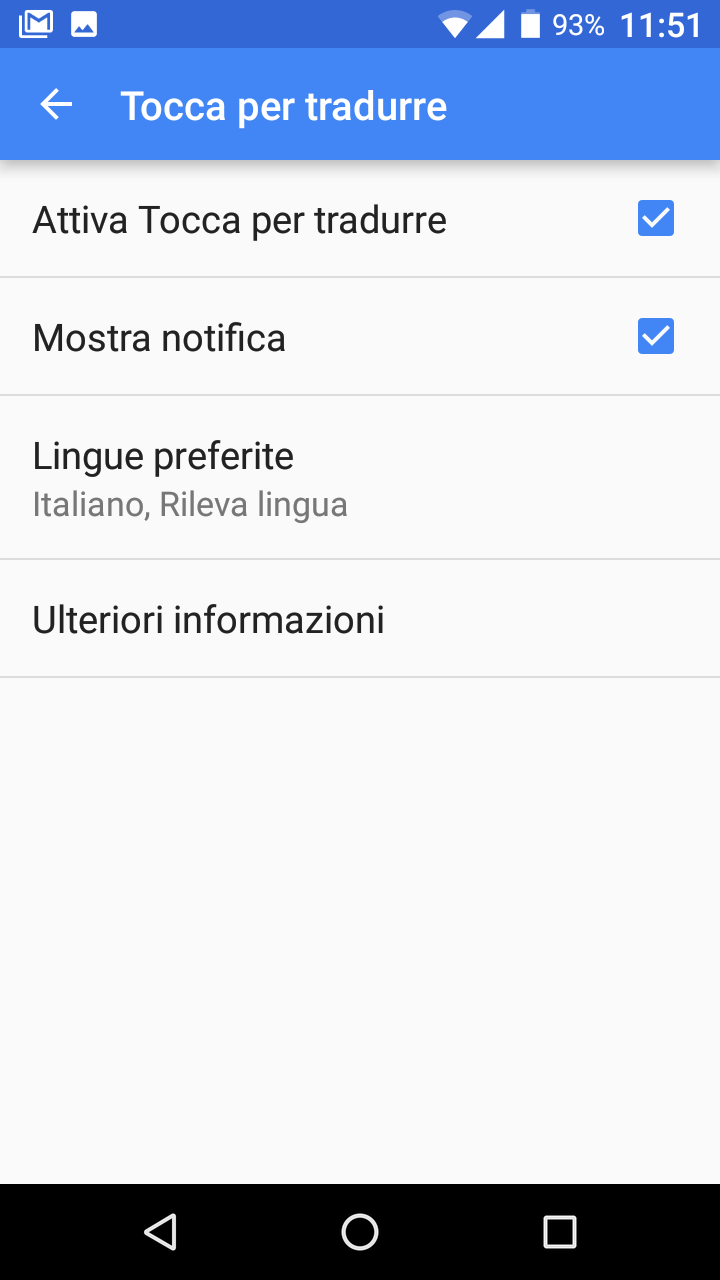Tap the system home button

360,1231
